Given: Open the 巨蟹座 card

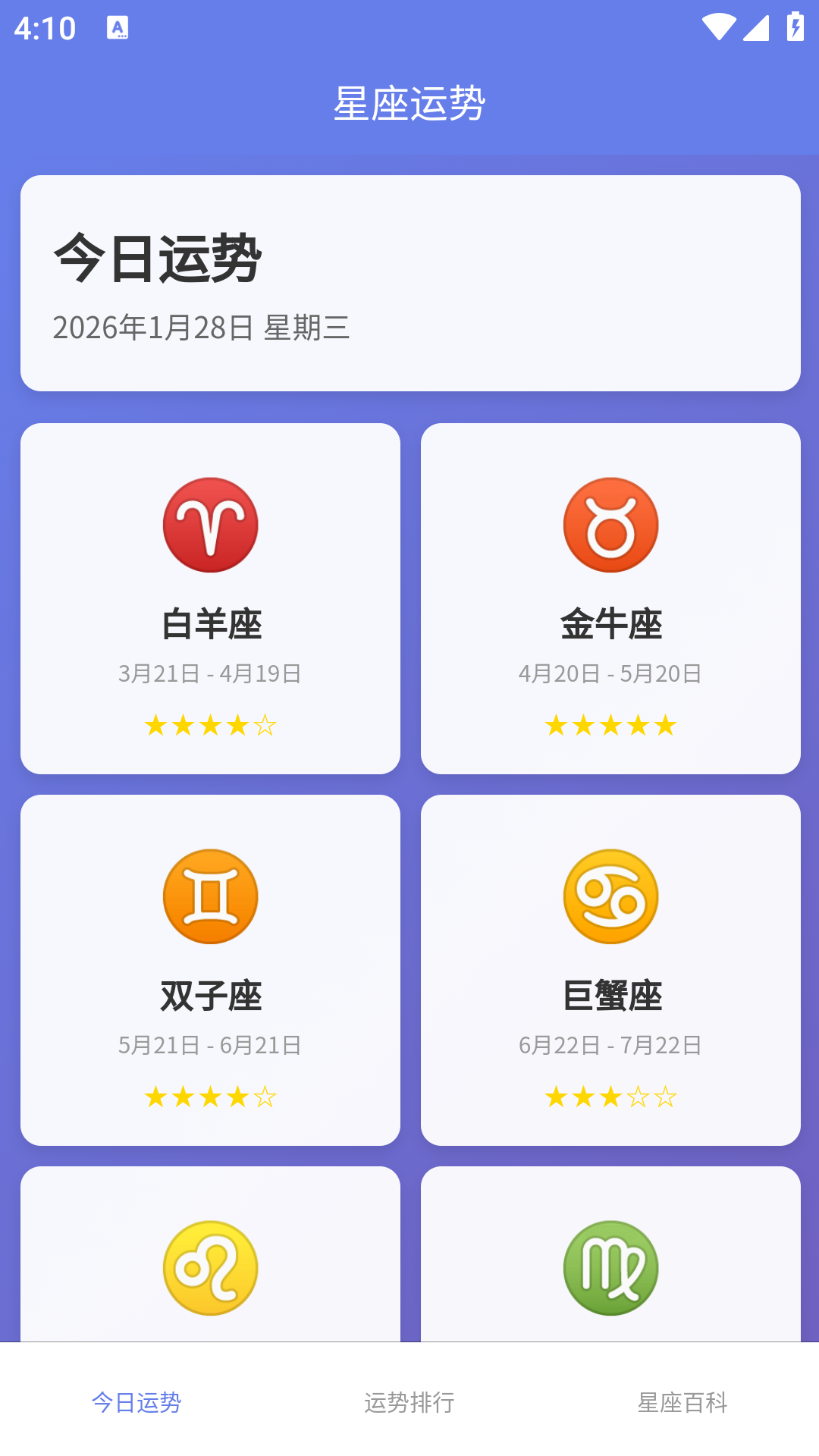Looking at the screenshot, I should [610, 969].
